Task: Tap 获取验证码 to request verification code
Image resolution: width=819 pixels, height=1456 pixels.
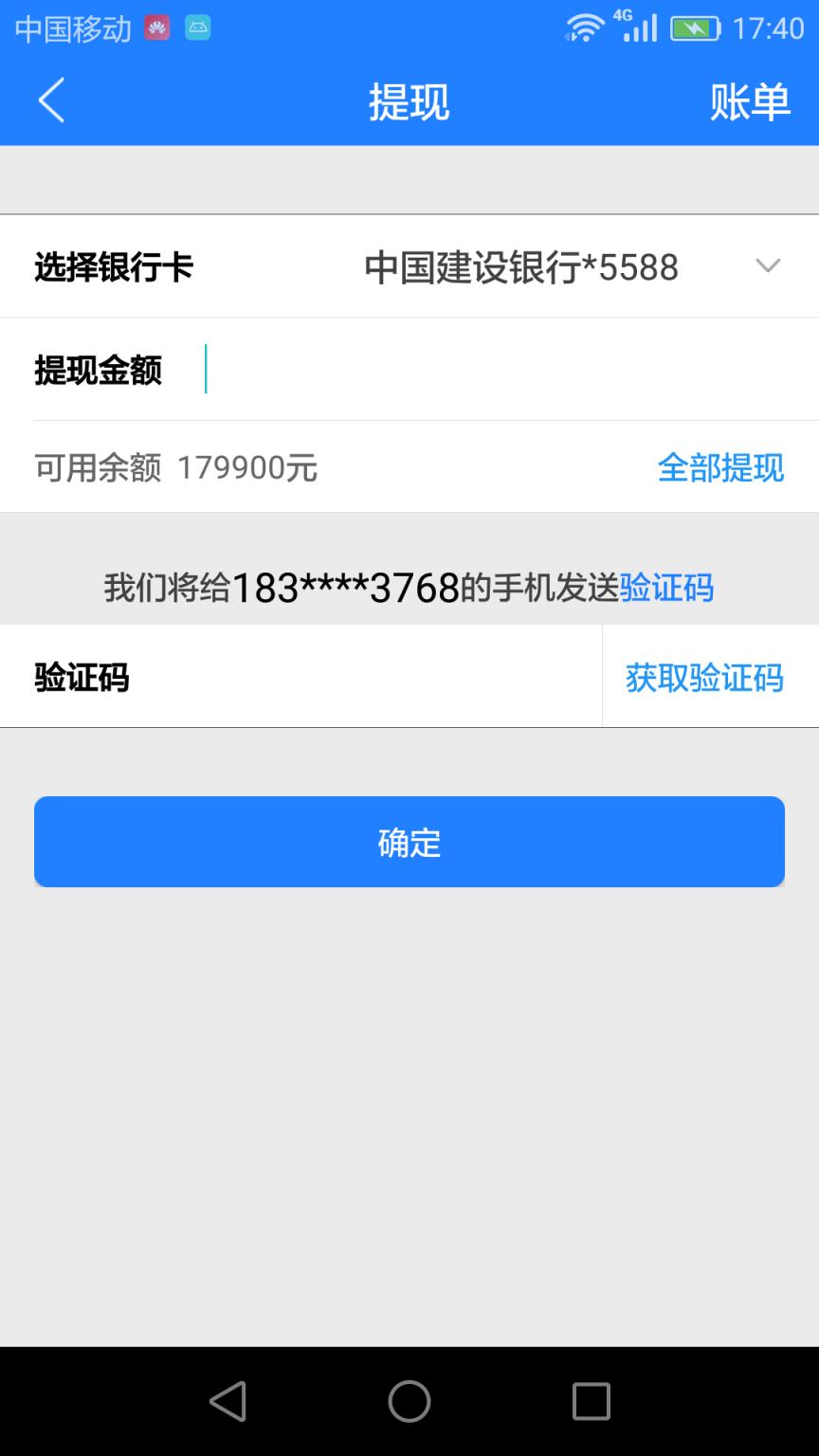Action: click(701, 677)
